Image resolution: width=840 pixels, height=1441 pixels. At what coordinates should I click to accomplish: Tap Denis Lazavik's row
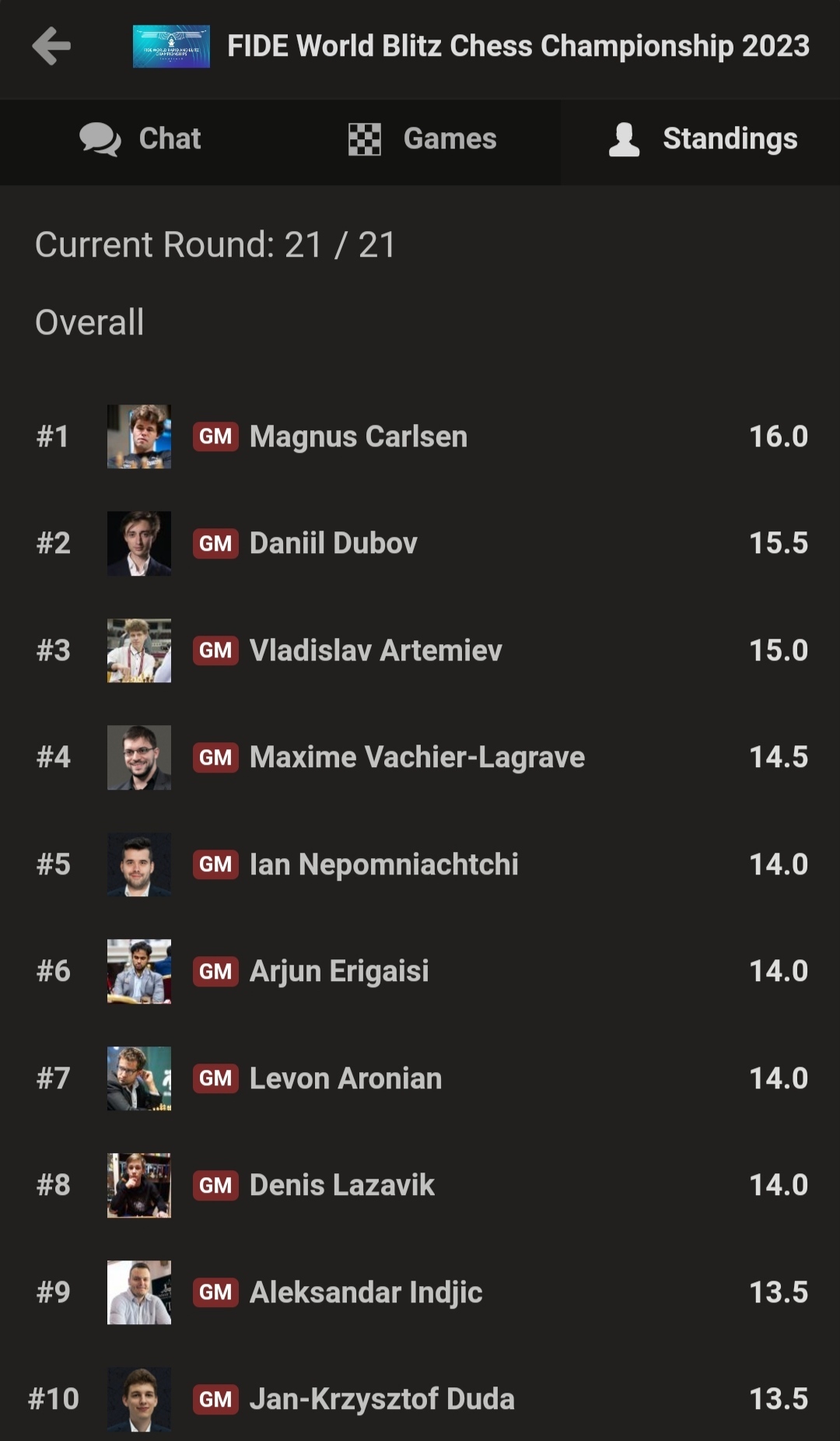click(420, 1185)
